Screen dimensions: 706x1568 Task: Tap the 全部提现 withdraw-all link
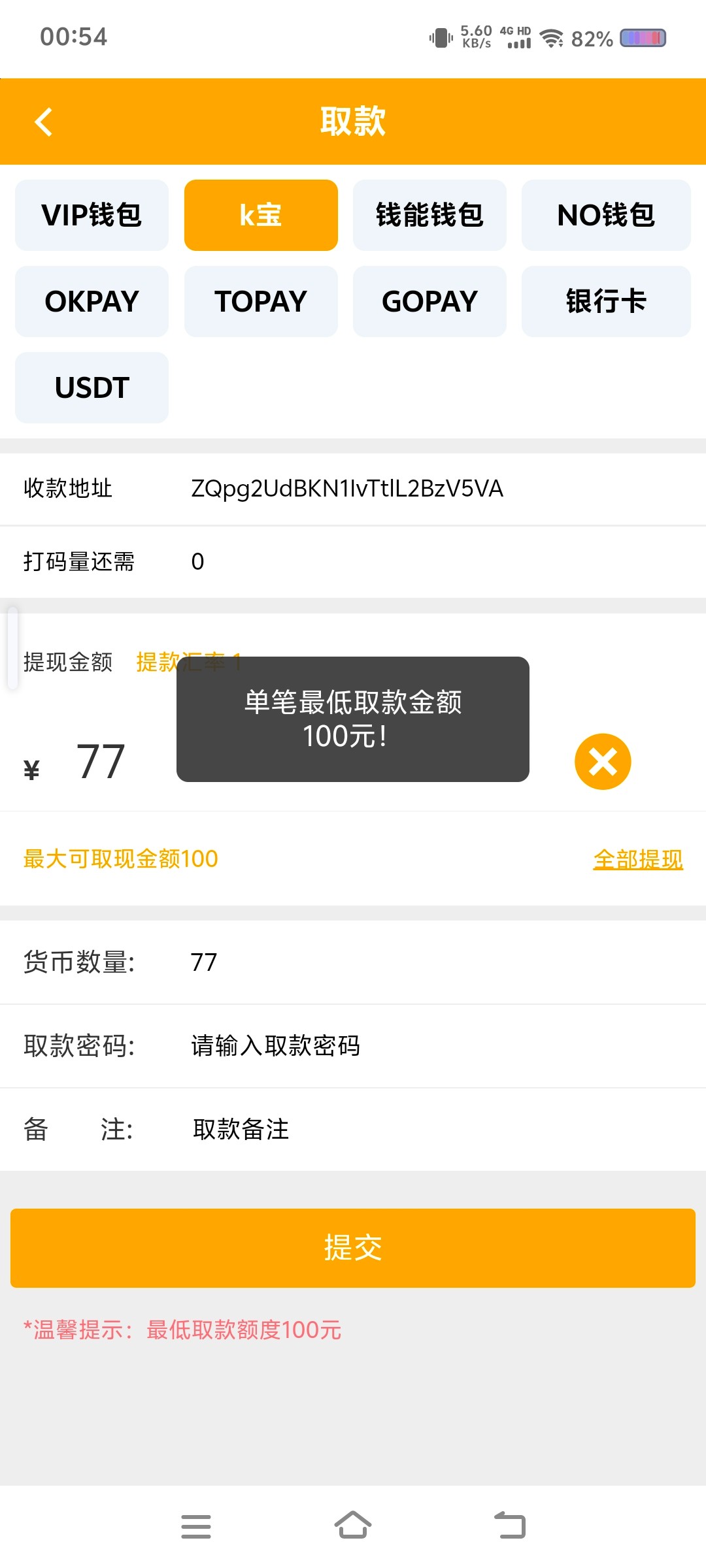coord(637,859)
